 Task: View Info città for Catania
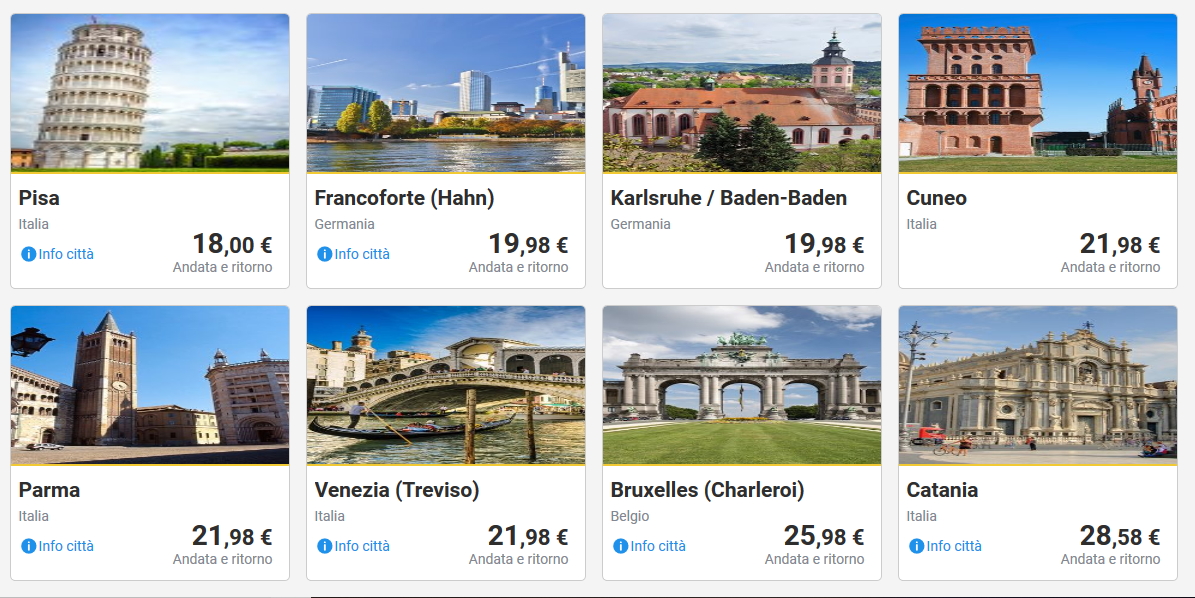(x=946, y=546)
